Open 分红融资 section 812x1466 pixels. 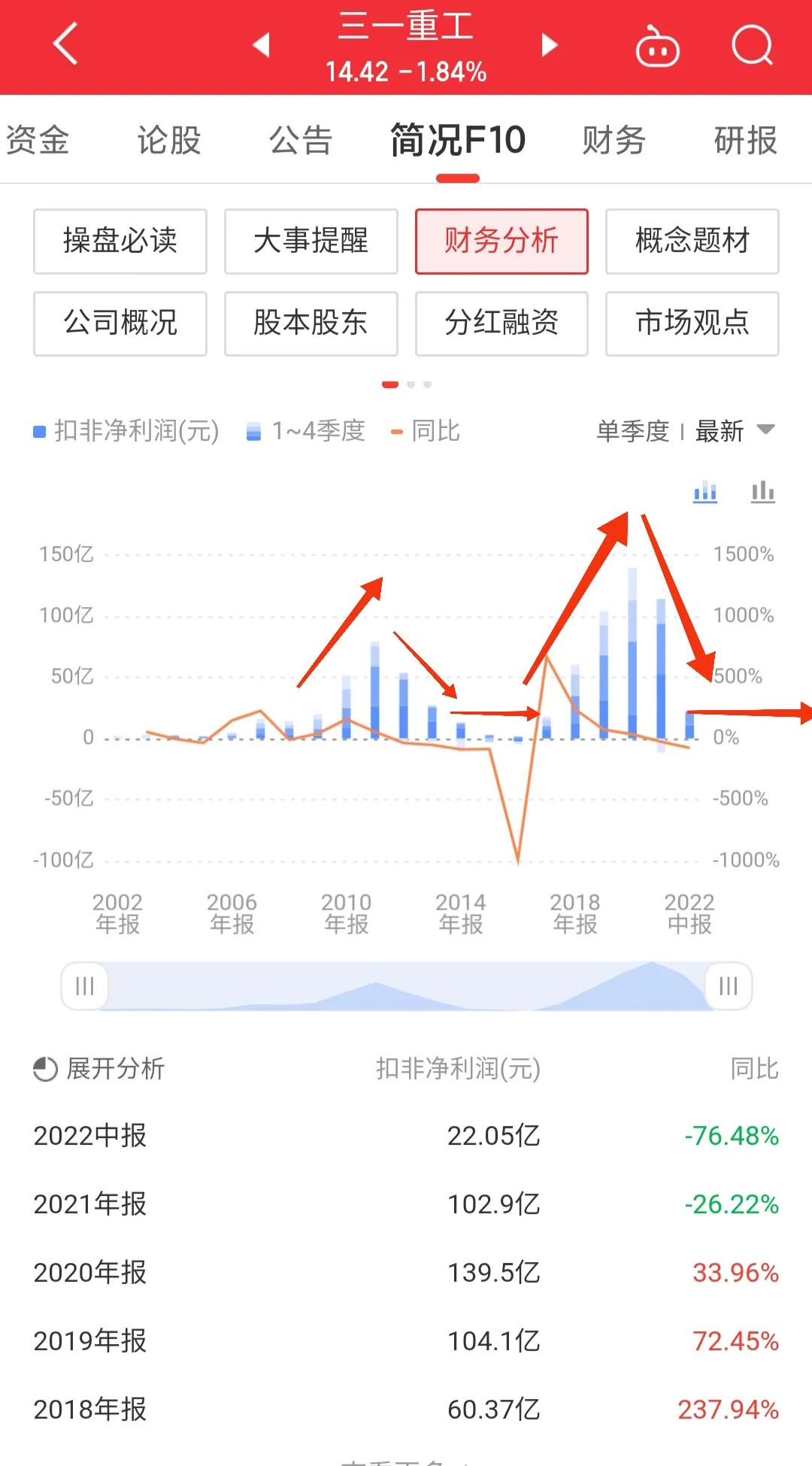pos(501,324)
